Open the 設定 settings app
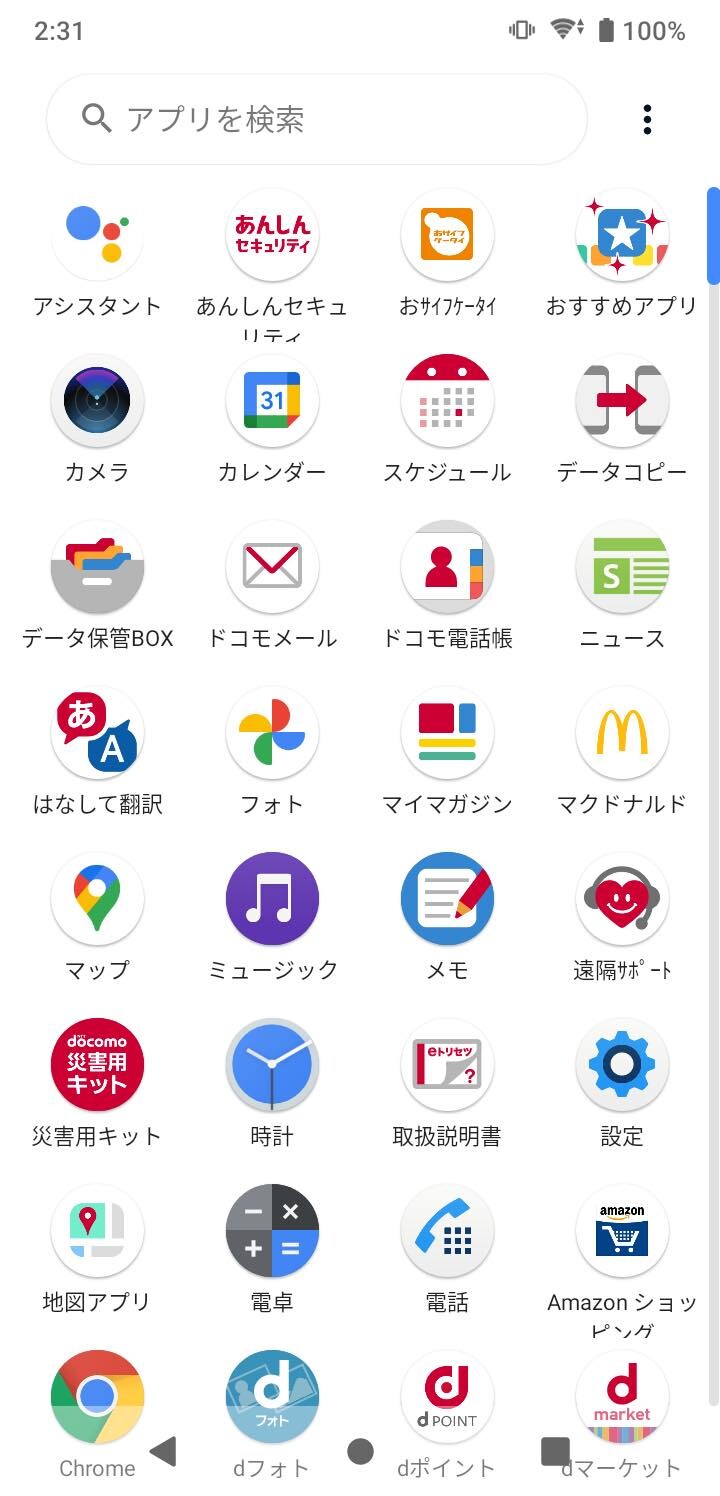 pos(622,1065)
